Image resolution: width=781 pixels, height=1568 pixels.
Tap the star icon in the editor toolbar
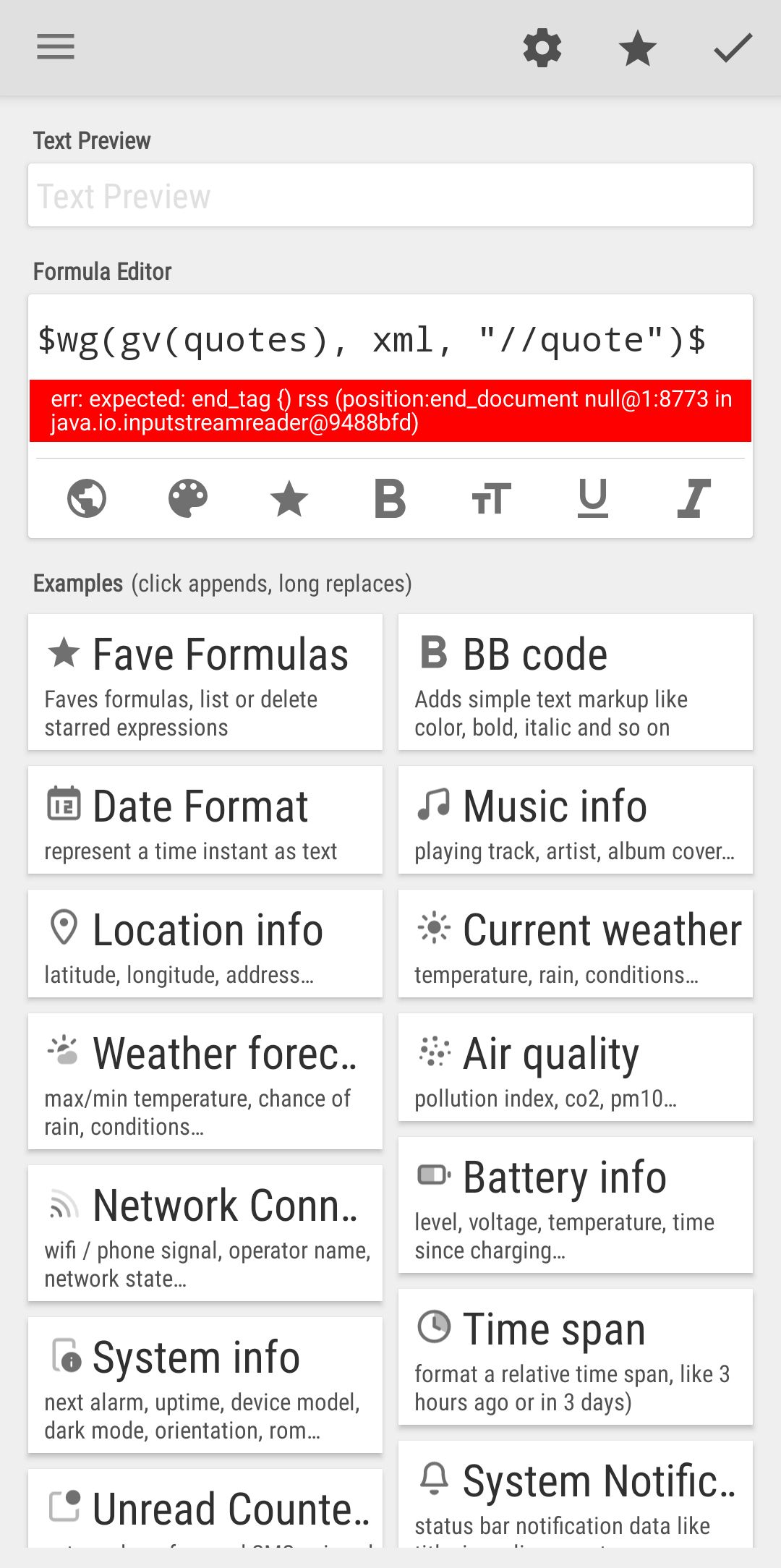click(x=289, y=498)
